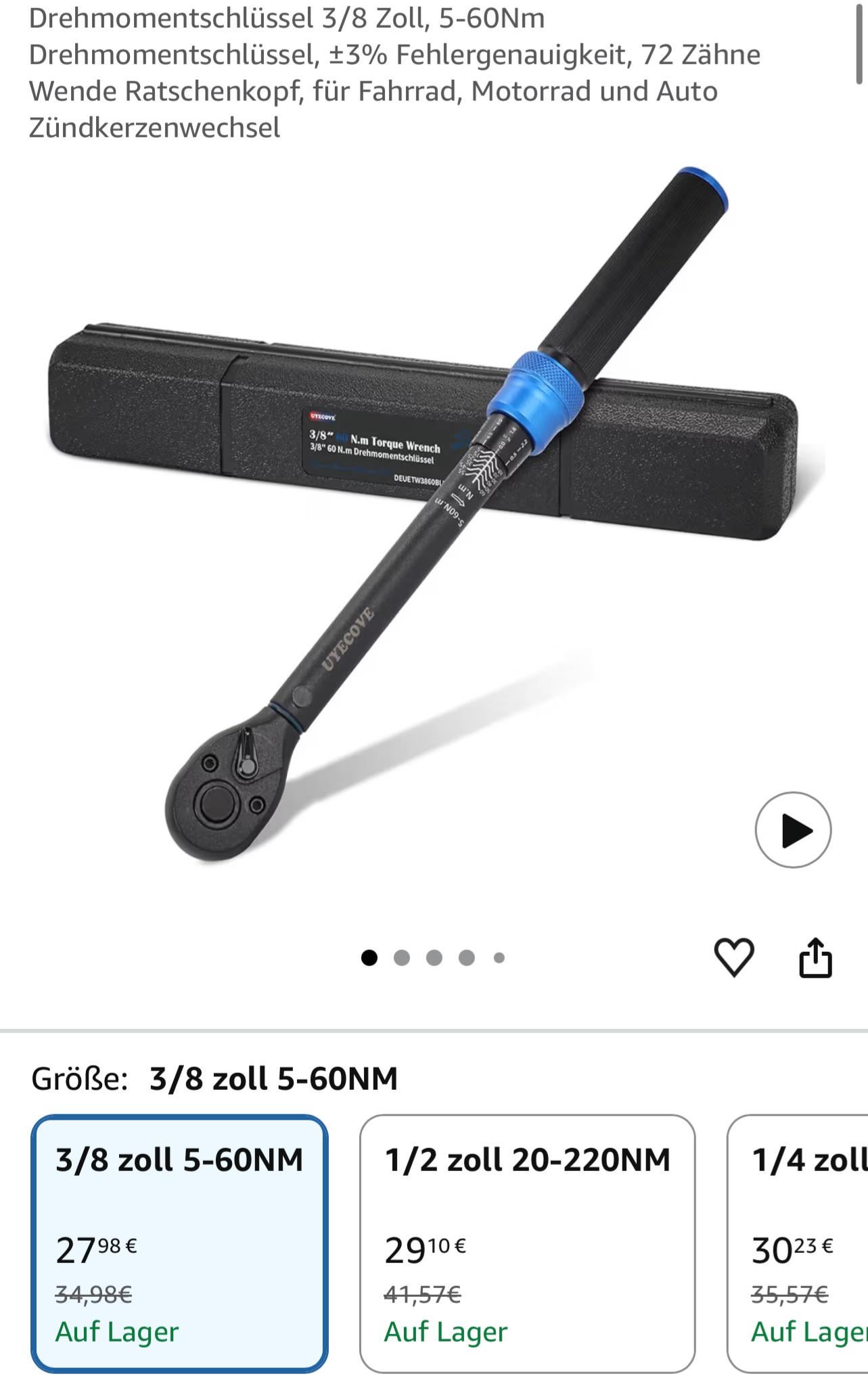Add the torque wrench to wishlist
Screen dimensions: 868x1397
[734, 957]
